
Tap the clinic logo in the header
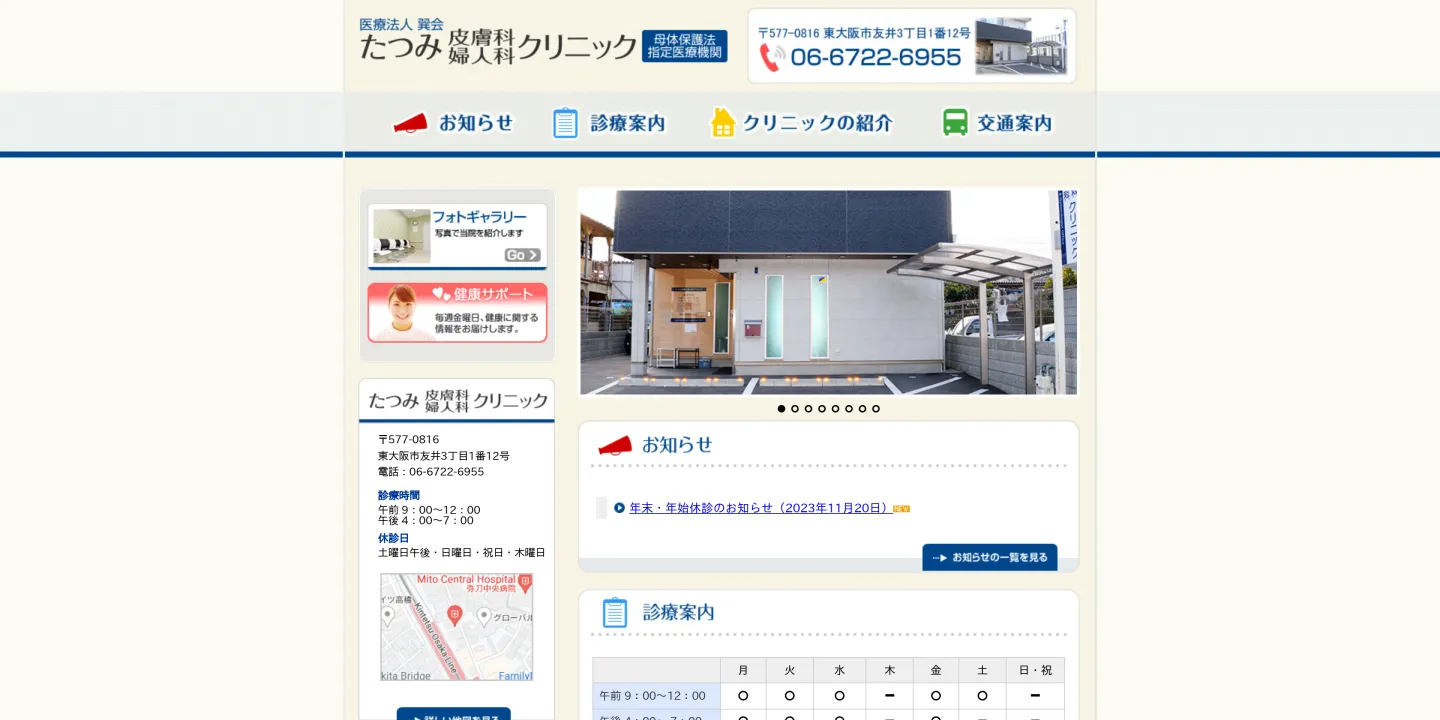coord(498,42)
